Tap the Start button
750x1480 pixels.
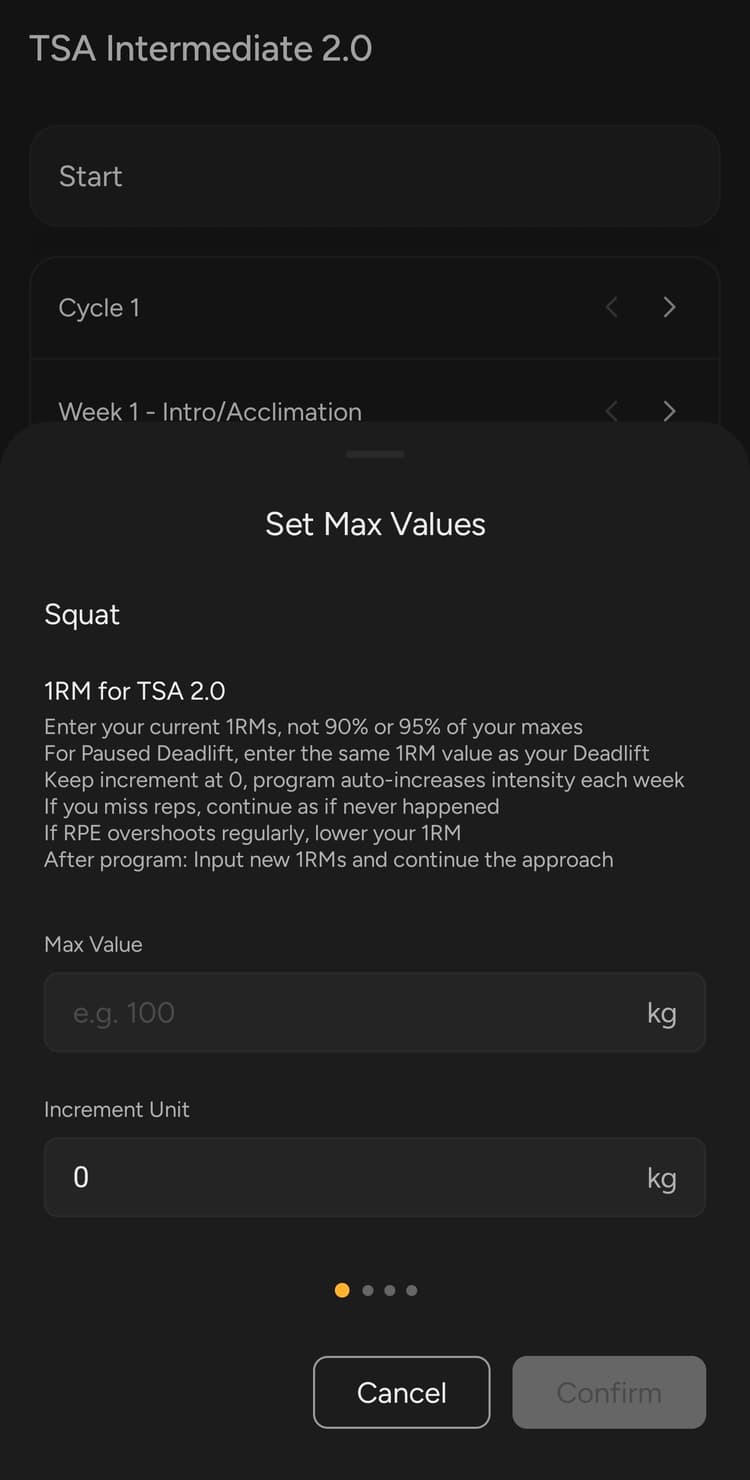click(374, 176)
